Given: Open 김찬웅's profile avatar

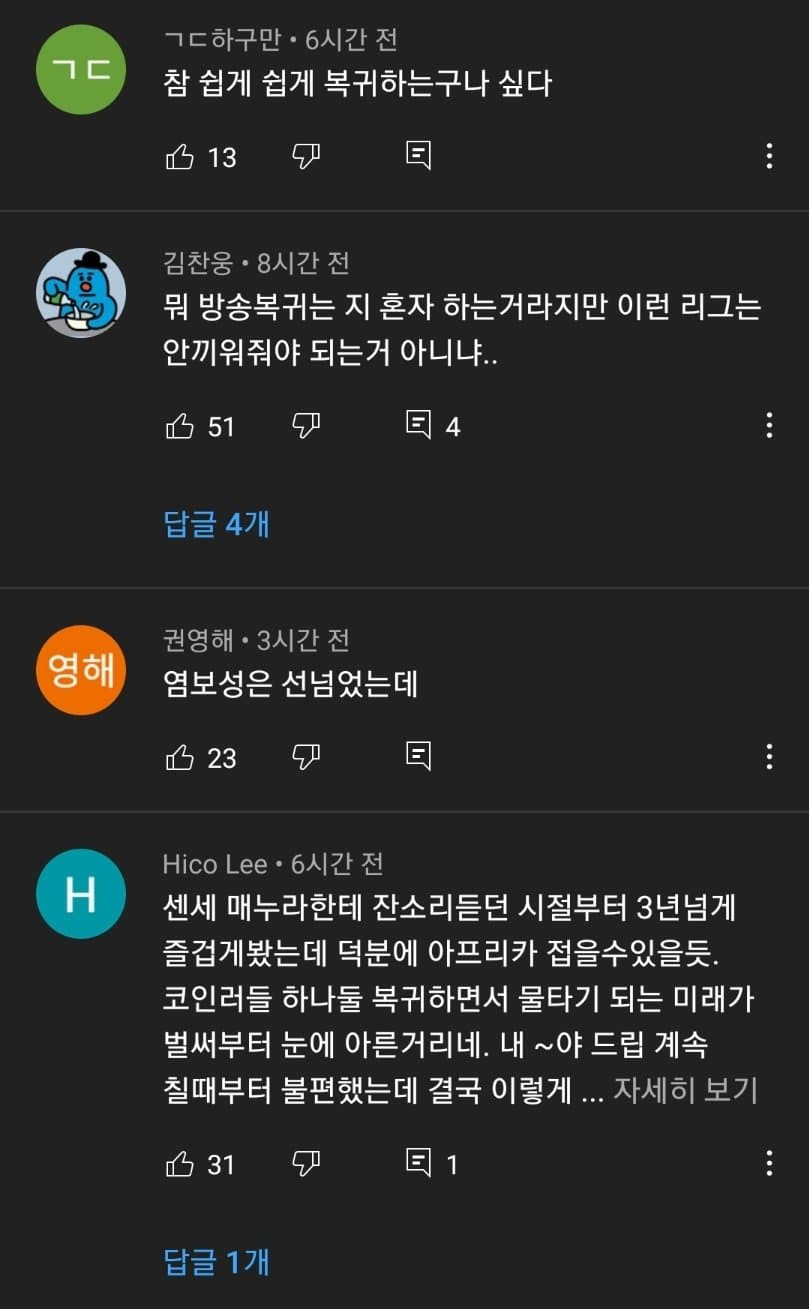Looking at the screenshot, I should pyautogui.click(x=81, y=293).
